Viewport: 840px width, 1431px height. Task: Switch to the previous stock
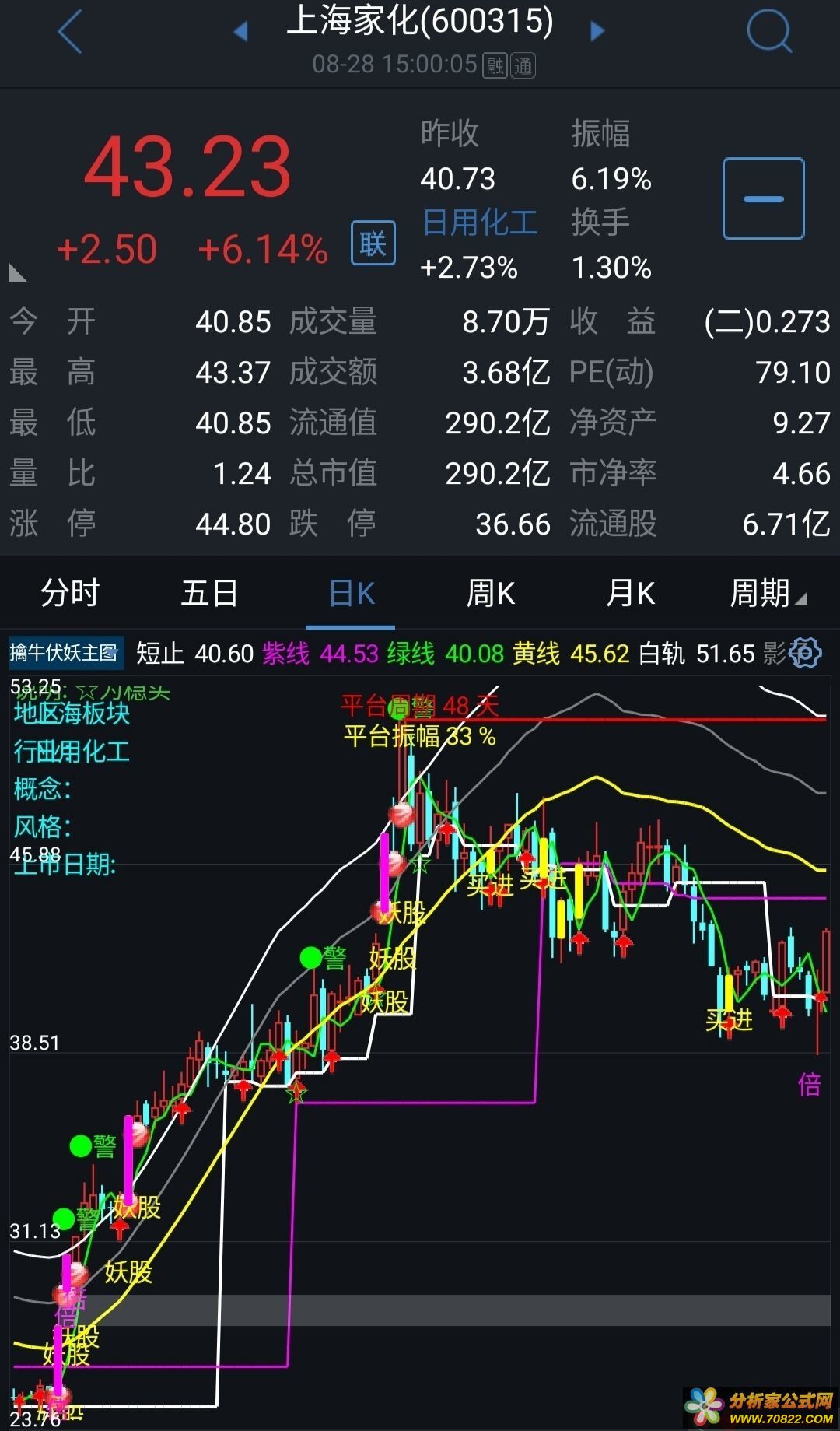240,32
